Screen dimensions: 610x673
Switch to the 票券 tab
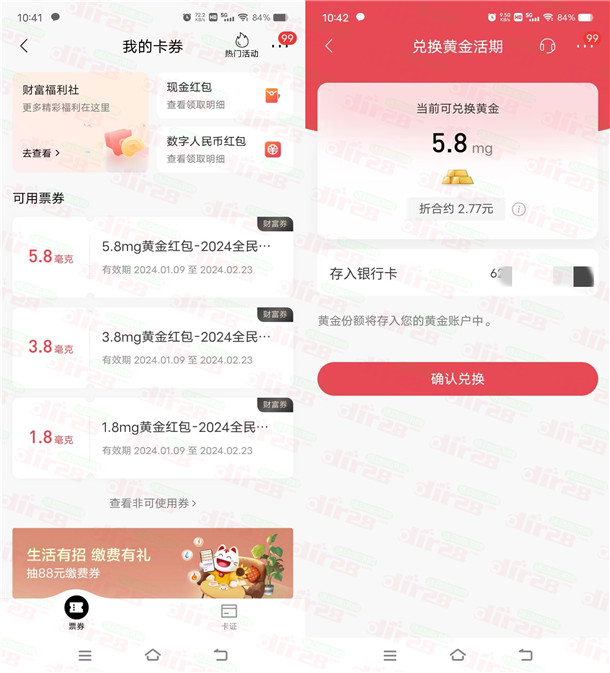[x=76, y=613]
